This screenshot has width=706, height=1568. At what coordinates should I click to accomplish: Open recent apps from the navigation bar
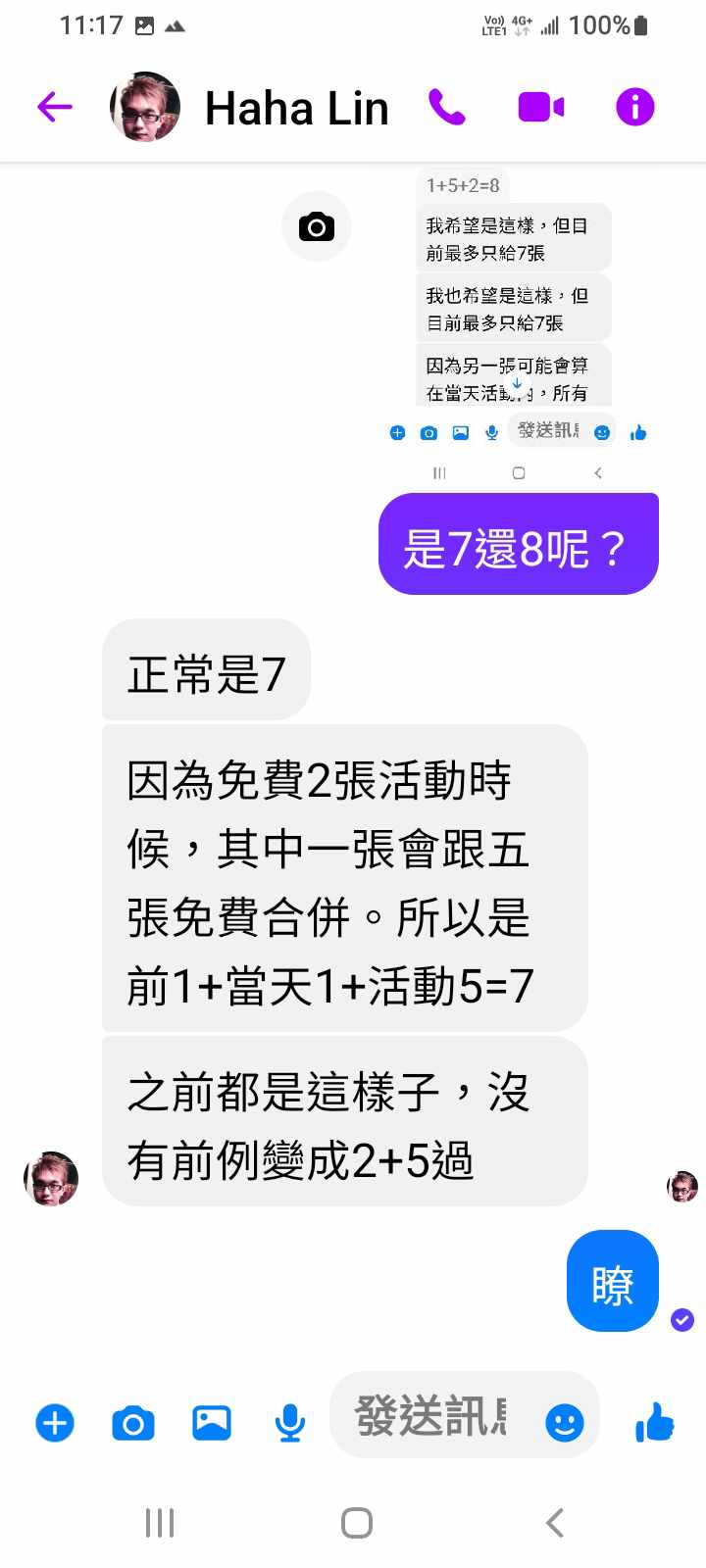click(159, 1523)
